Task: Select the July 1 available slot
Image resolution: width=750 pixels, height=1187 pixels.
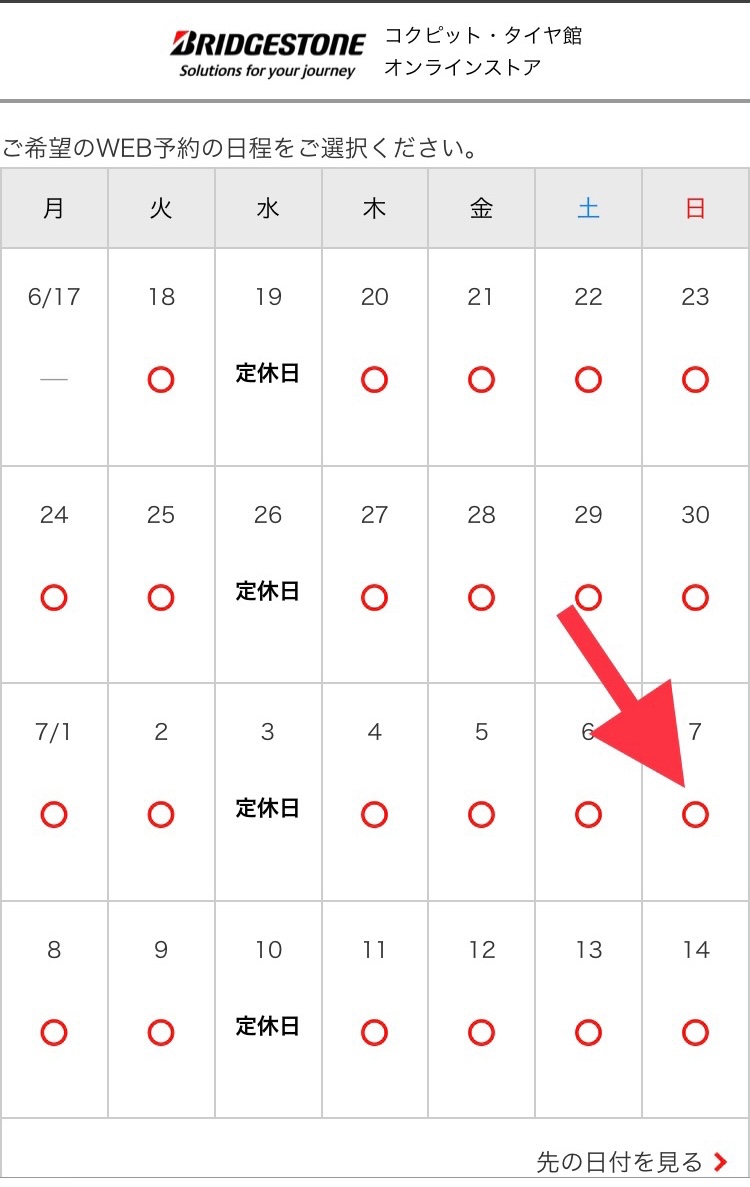Action: 54,814
